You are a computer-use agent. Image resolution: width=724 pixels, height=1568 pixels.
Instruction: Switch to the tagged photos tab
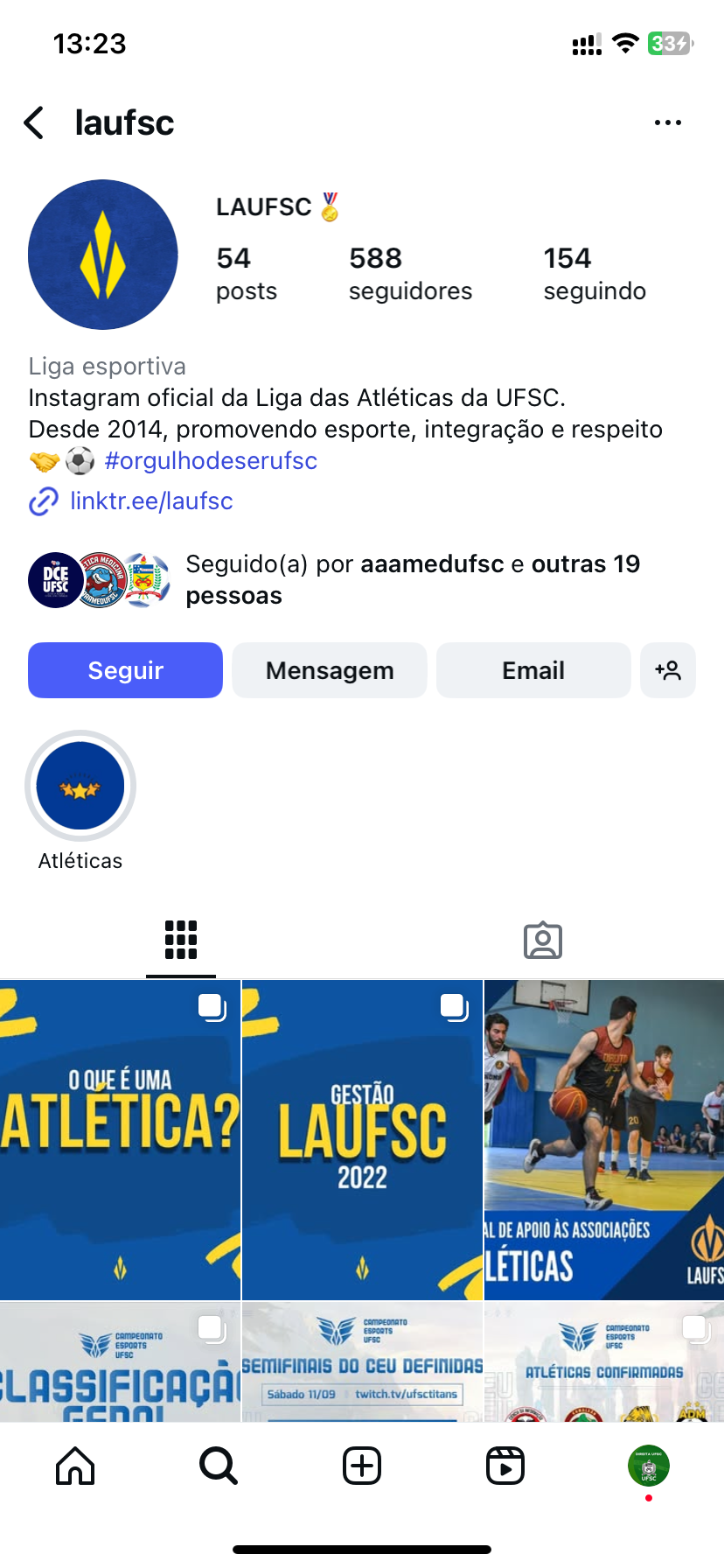543,941
